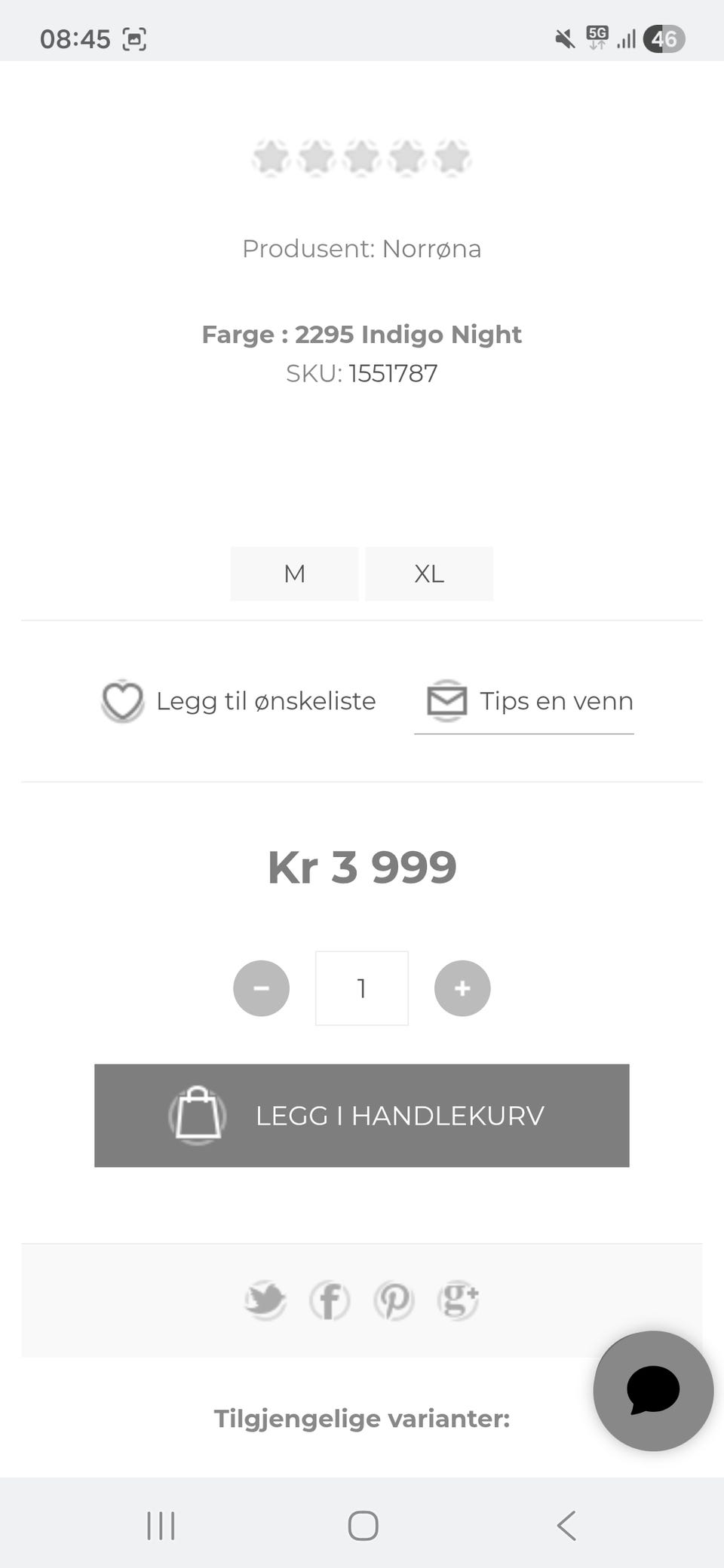Increase quantity with the plus button

462,988
